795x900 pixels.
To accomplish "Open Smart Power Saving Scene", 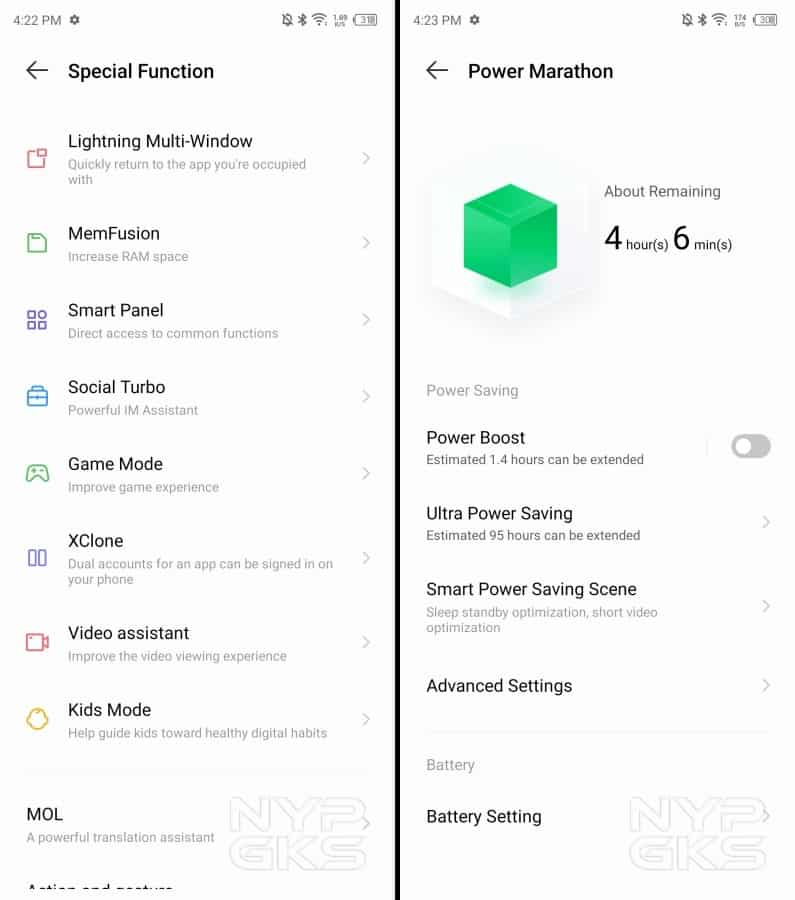I will click(x=597, y=606).
